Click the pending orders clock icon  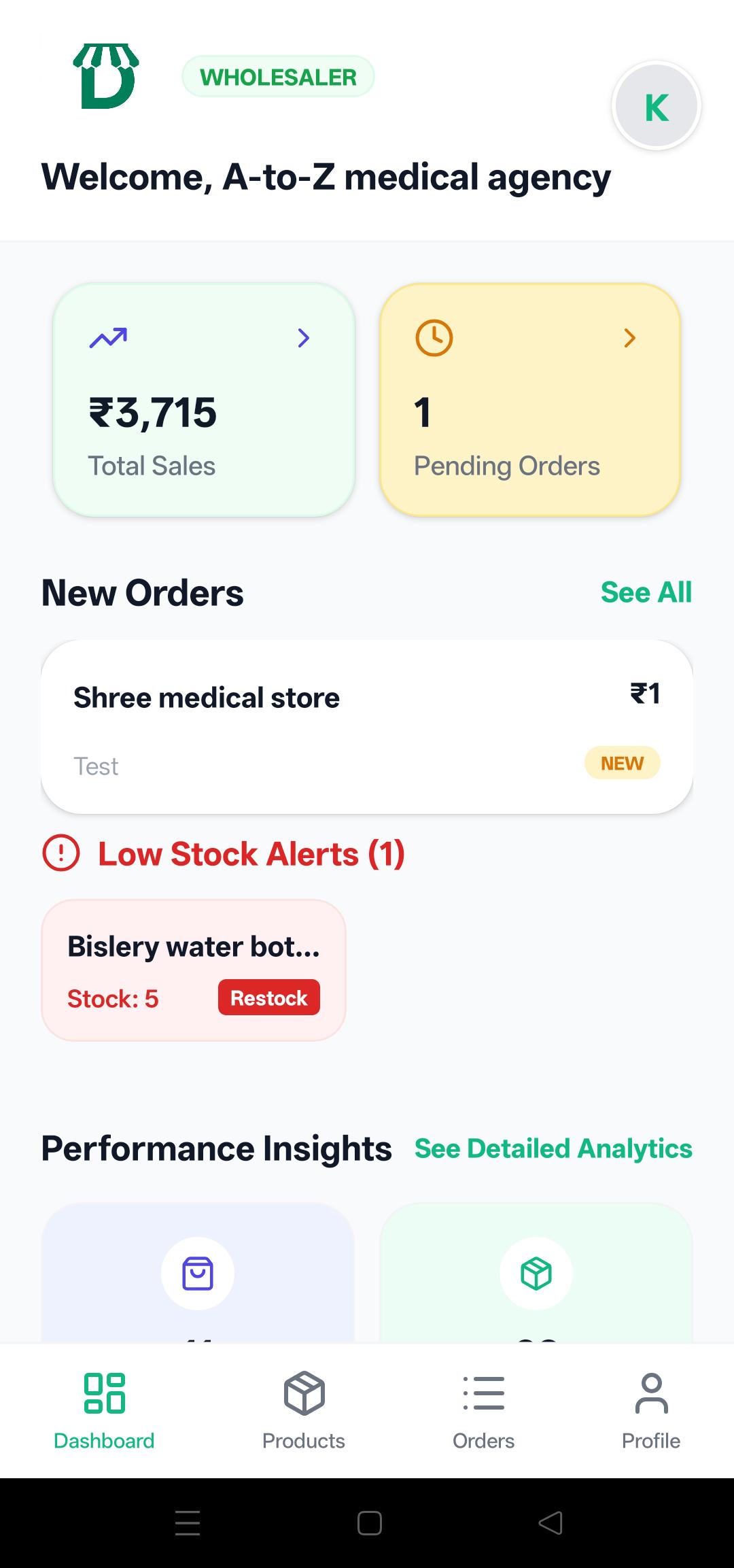tap(435, 338)
